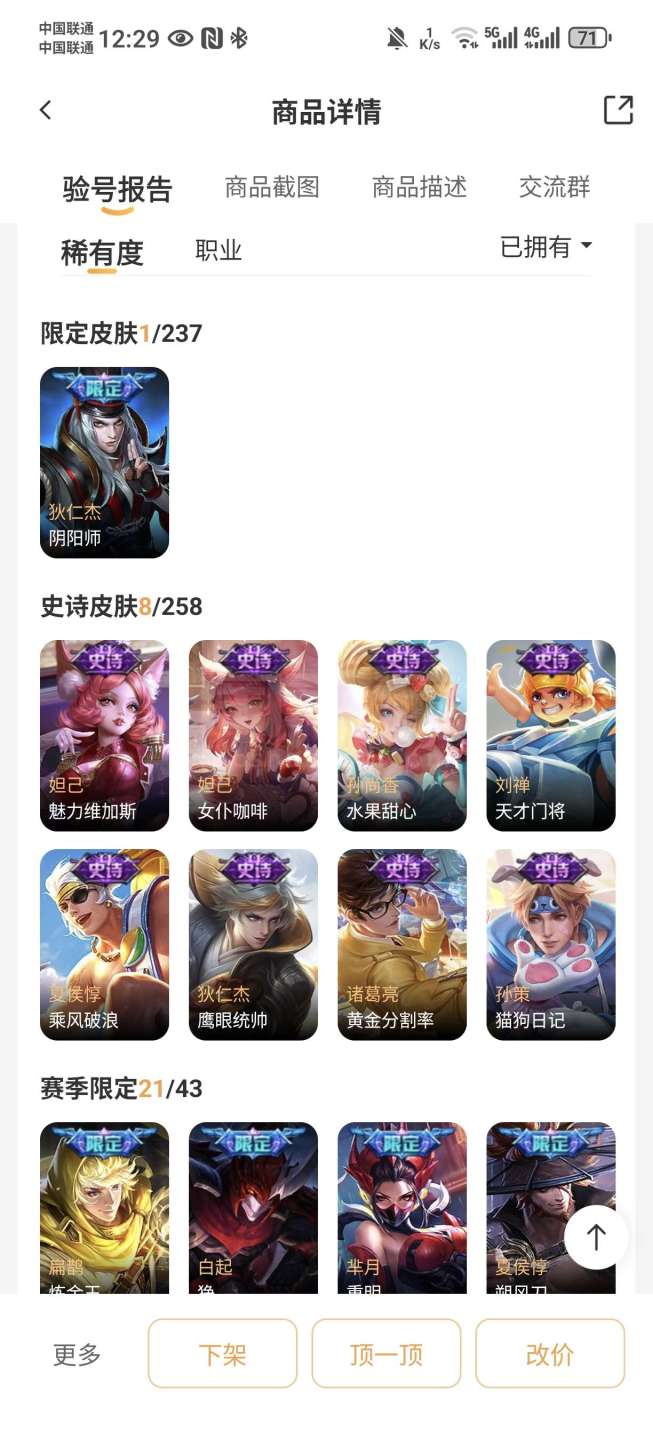
Task: Open the 妲己 魅力维加斯 skin card
Action: pyautogui.click(x=104, y=735)
